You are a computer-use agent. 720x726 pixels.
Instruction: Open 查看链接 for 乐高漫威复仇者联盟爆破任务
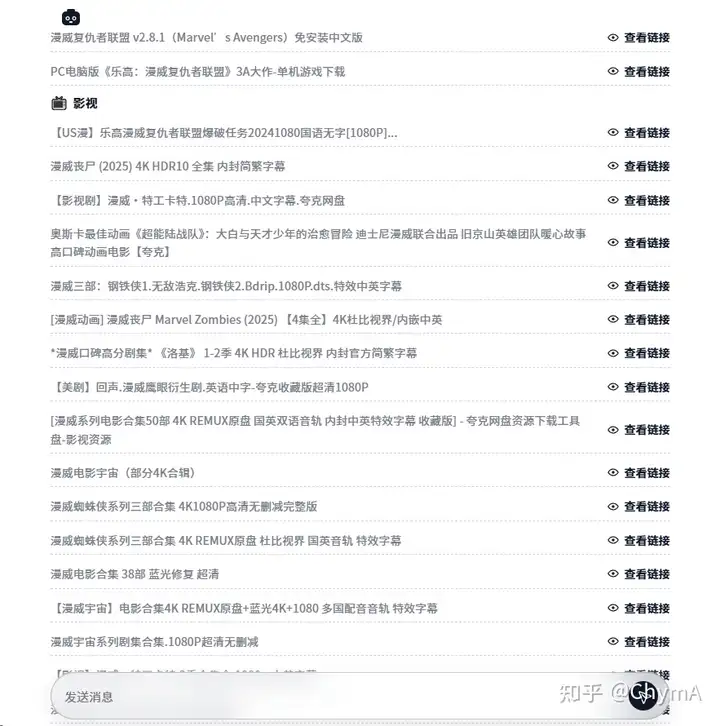point(638,133)
